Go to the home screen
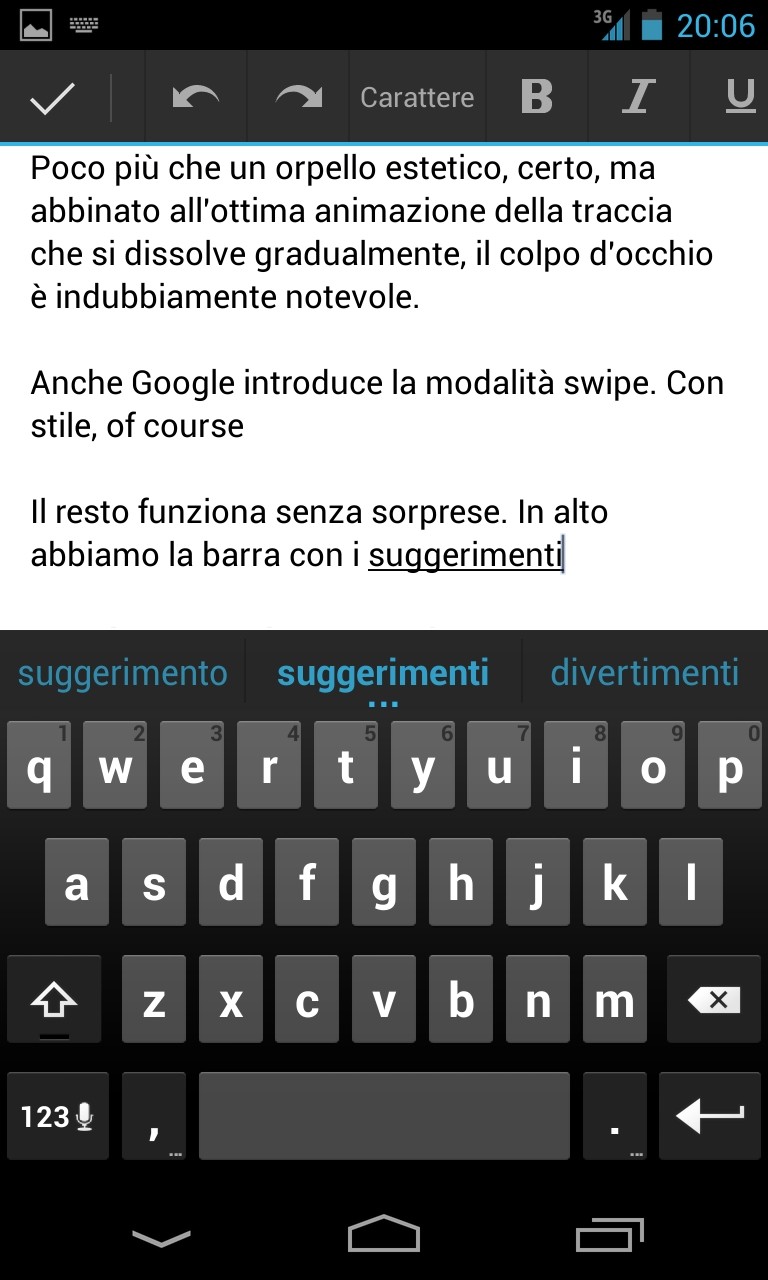The image size is (768, 1280). [x=384, y=1235]
